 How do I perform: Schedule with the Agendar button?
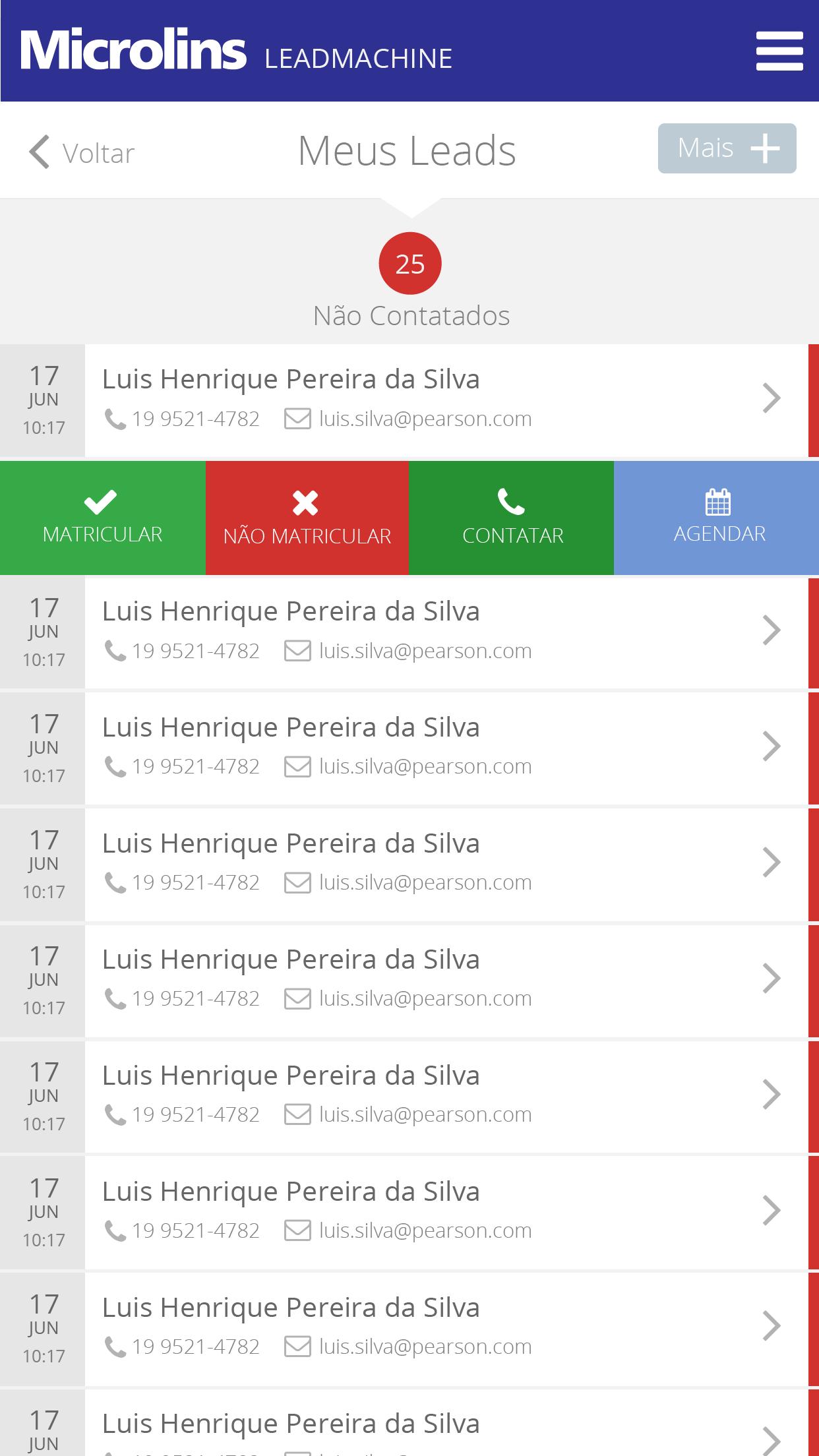[x=717, y=518]
